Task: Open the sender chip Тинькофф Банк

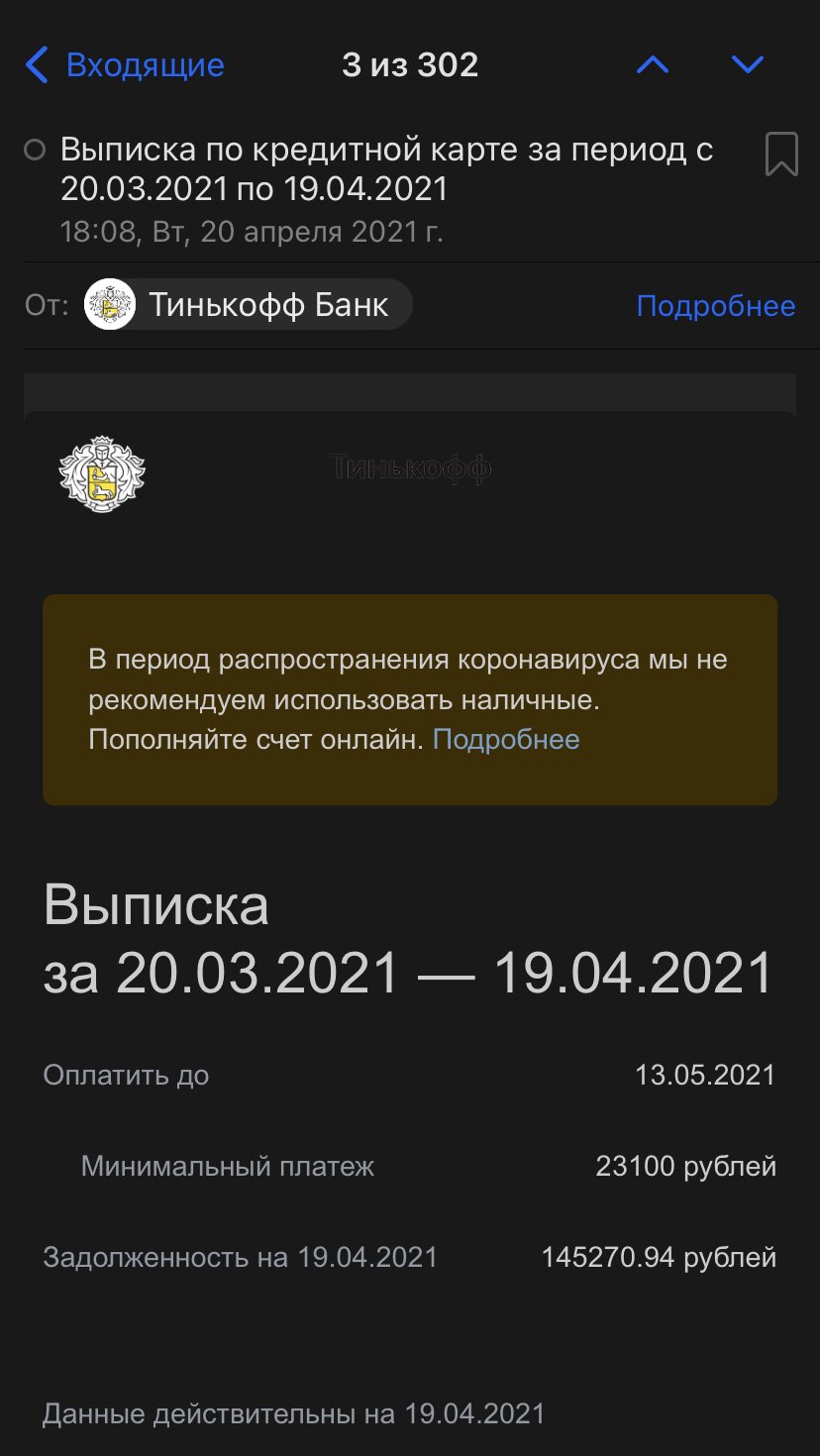Action: pos(248,305)
